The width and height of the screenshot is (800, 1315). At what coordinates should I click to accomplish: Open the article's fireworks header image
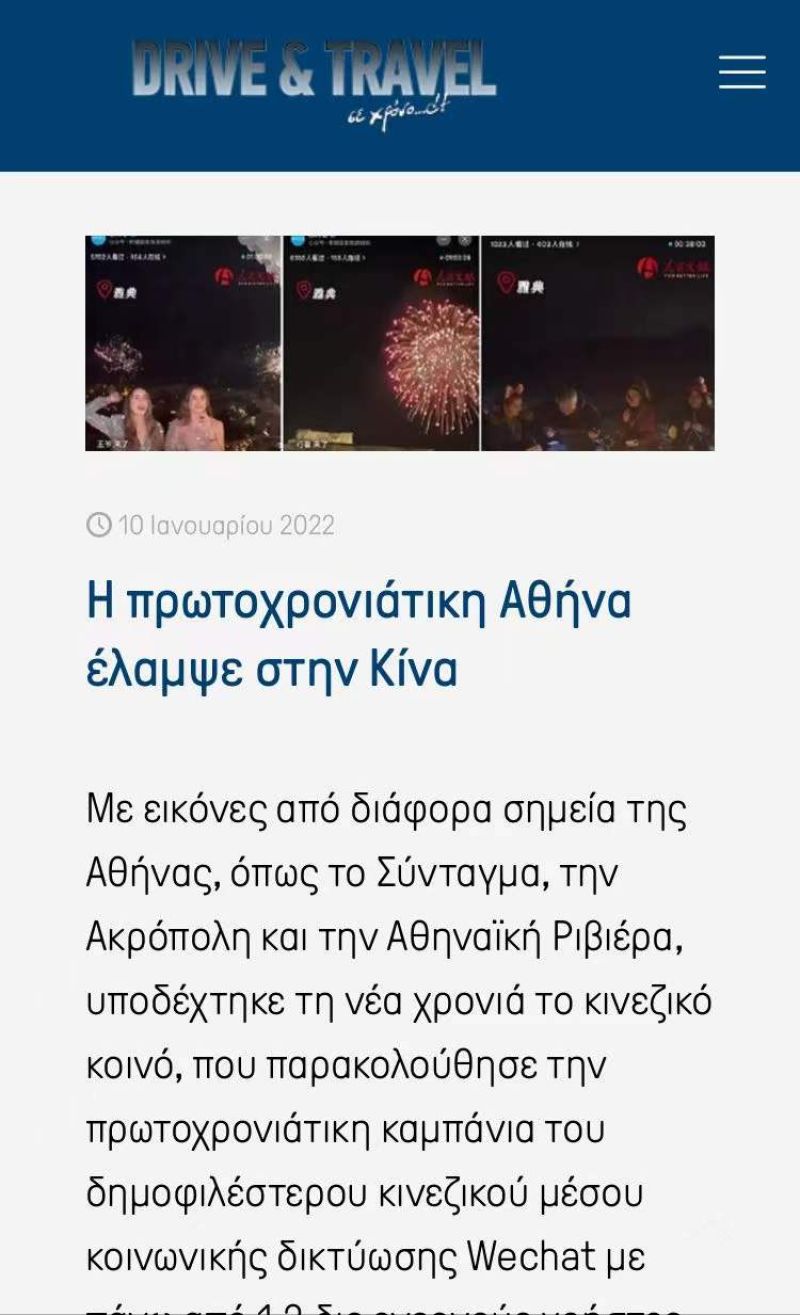400,343
